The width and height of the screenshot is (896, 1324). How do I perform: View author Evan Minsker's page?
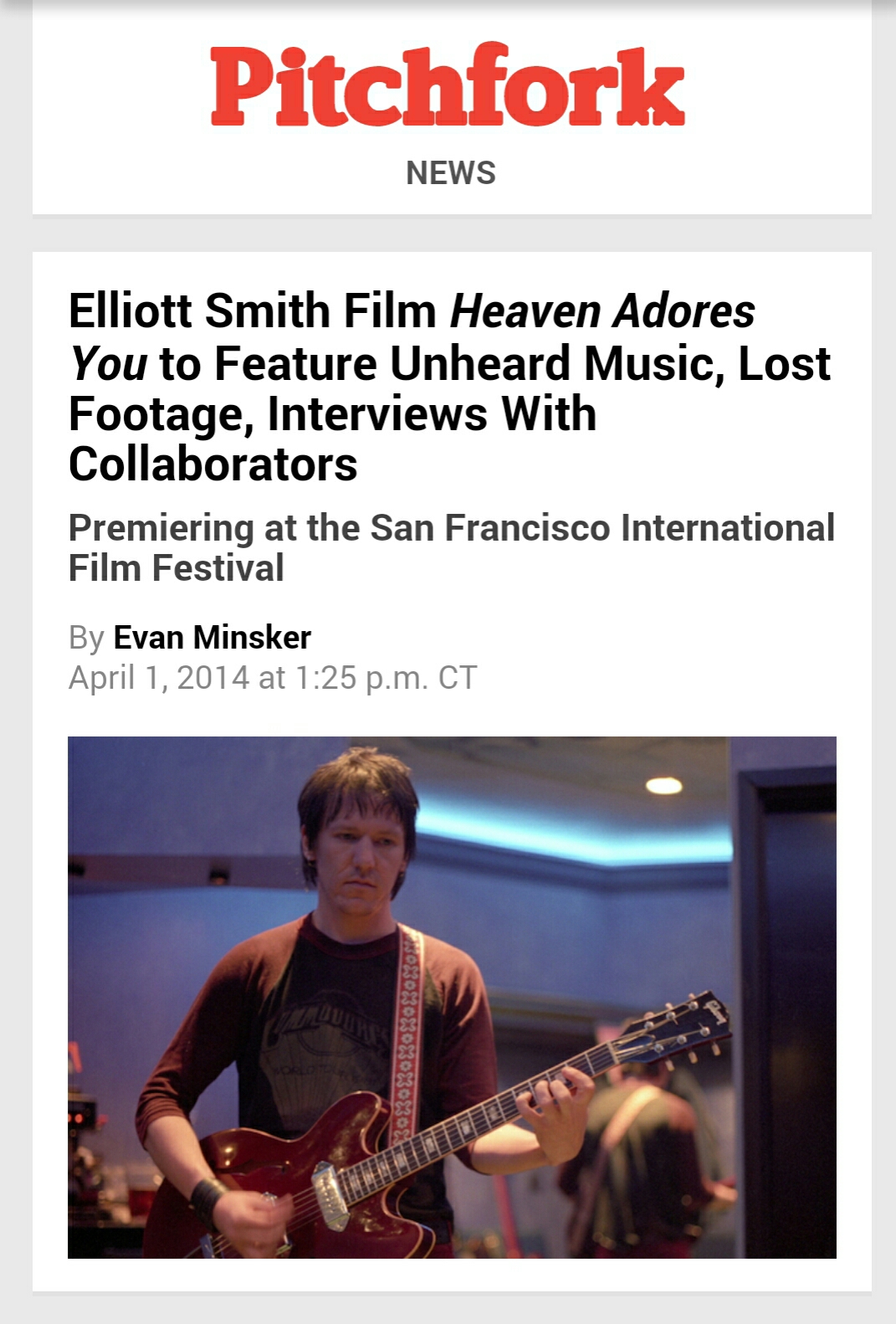tap(212, 638)
